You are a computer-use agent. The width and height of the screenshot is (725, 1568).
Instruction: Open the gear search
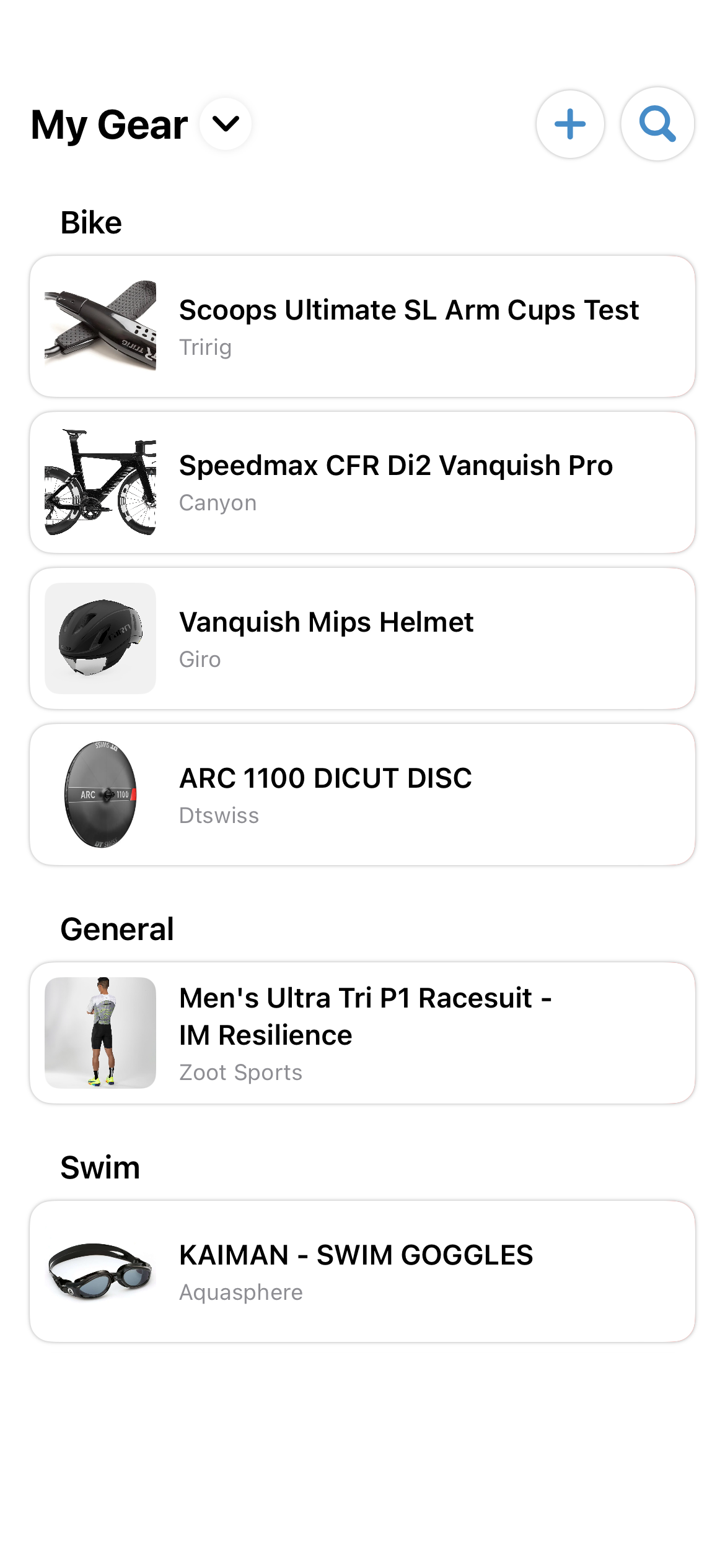(x=657, y=124)
